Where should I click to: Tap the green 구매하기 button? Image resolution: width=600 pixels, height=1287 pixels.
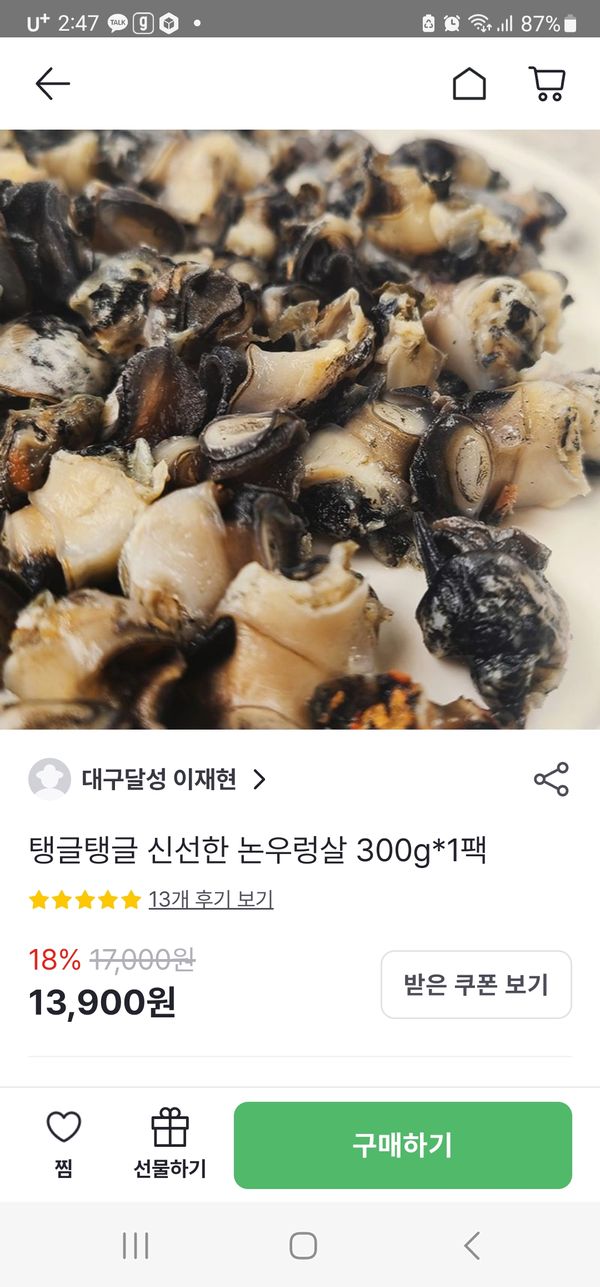tap(403, 1145)
